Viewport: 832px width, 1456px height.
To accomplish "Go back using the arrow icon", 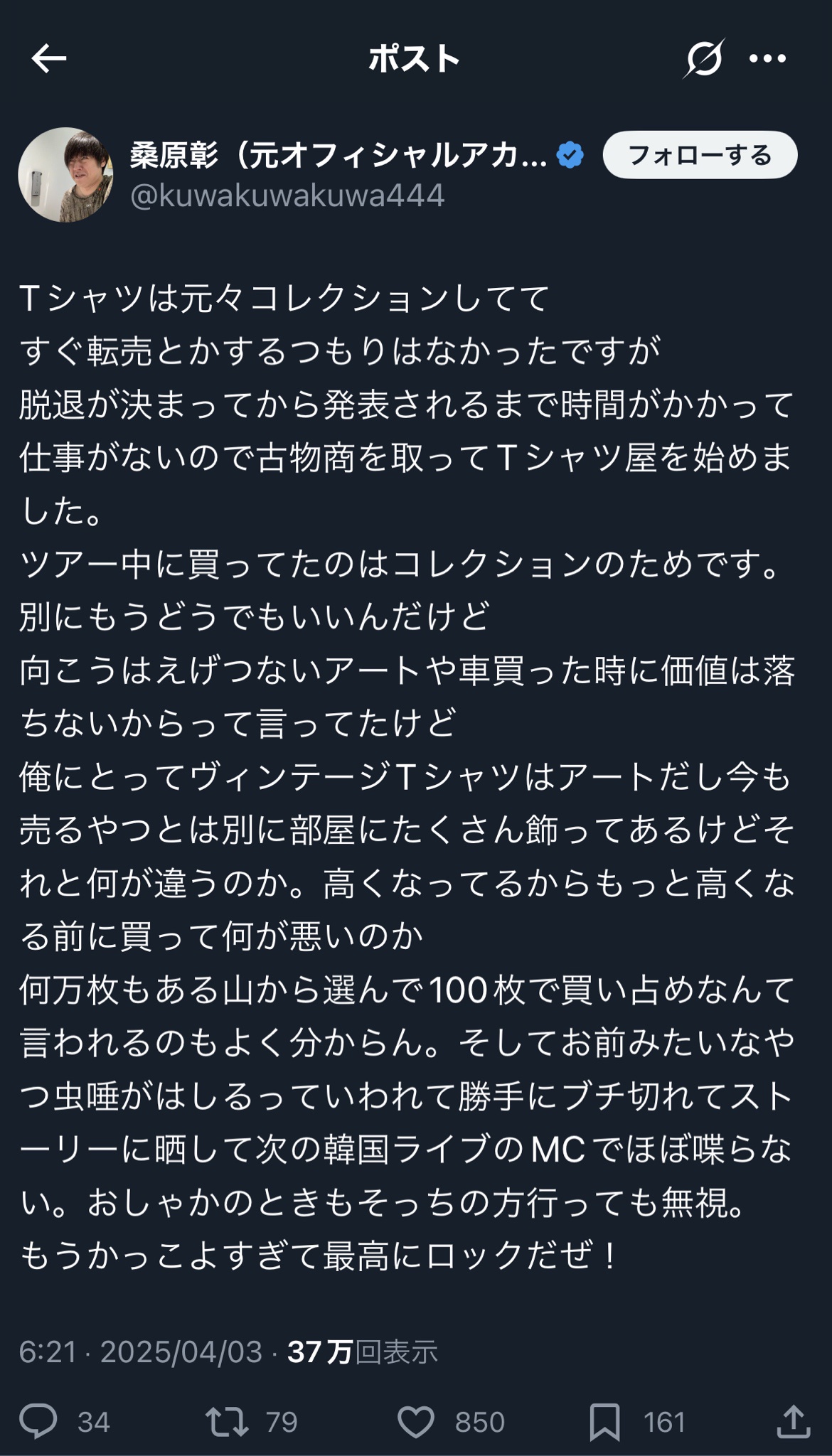I will pyautogui.click(x=49, y=59).
